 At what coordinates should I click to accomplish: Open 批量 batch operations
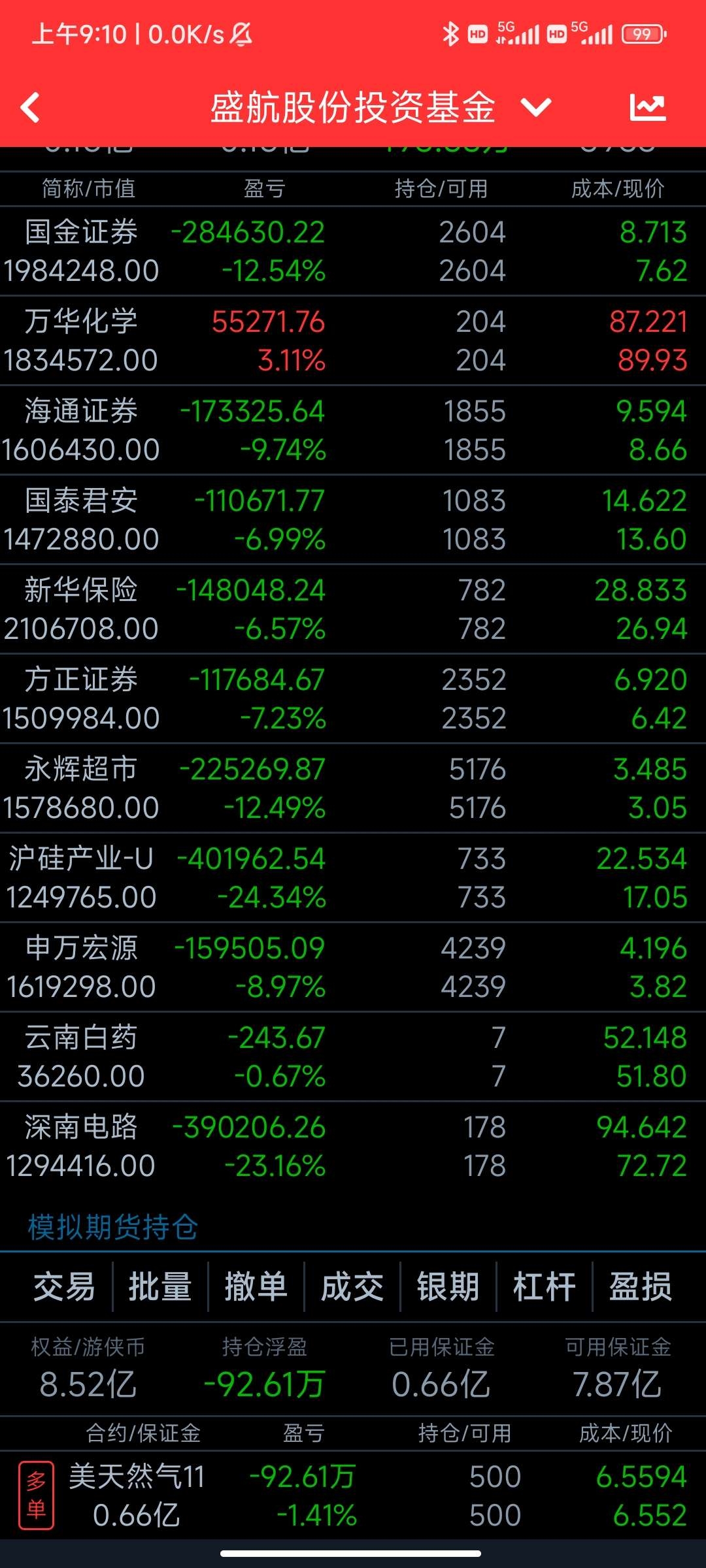tap(160, 1286)
